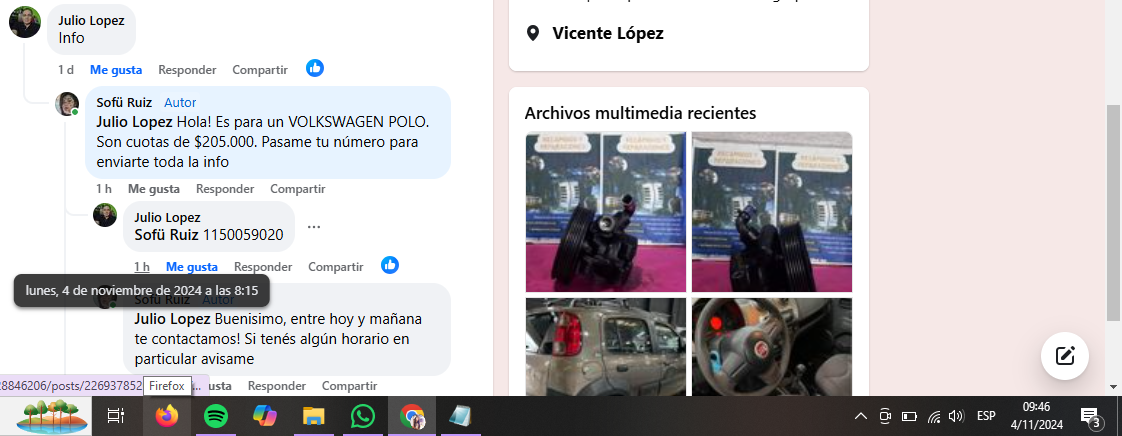Open Spotify from the taskbar

pos(215,416)
